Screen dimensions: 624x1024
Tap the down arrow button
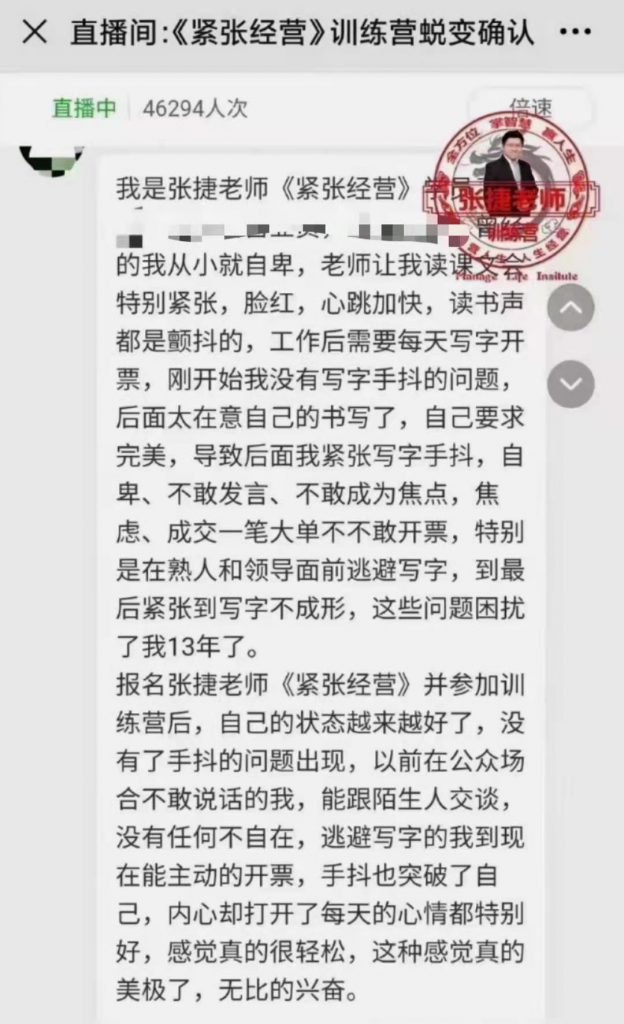(x=570, y=384)
